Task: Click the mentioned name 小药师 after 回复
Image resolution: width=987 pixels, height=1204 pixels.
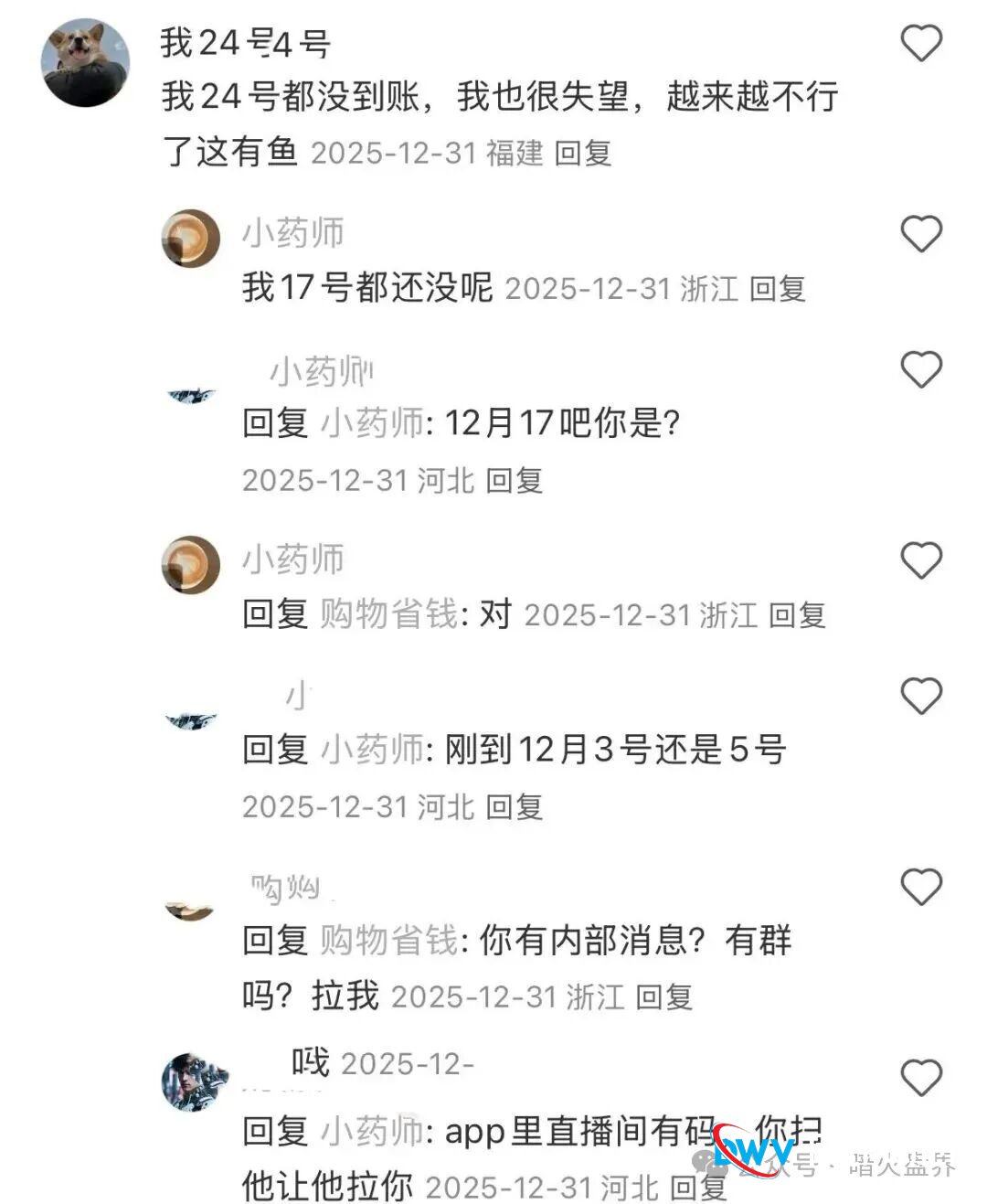Action: [x=369, y=423]
